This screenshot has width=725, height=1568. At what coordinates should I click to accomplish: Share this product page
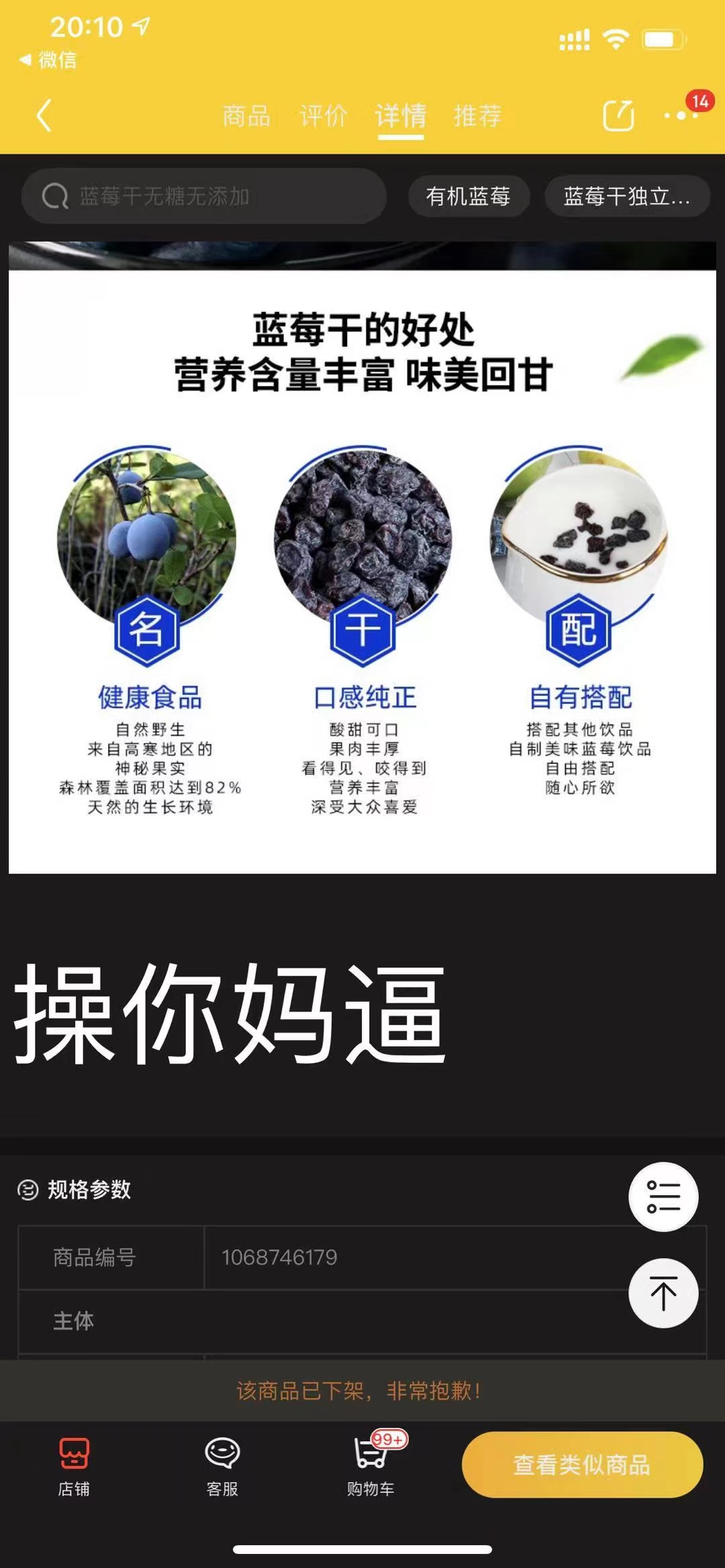tap(618, 115)
